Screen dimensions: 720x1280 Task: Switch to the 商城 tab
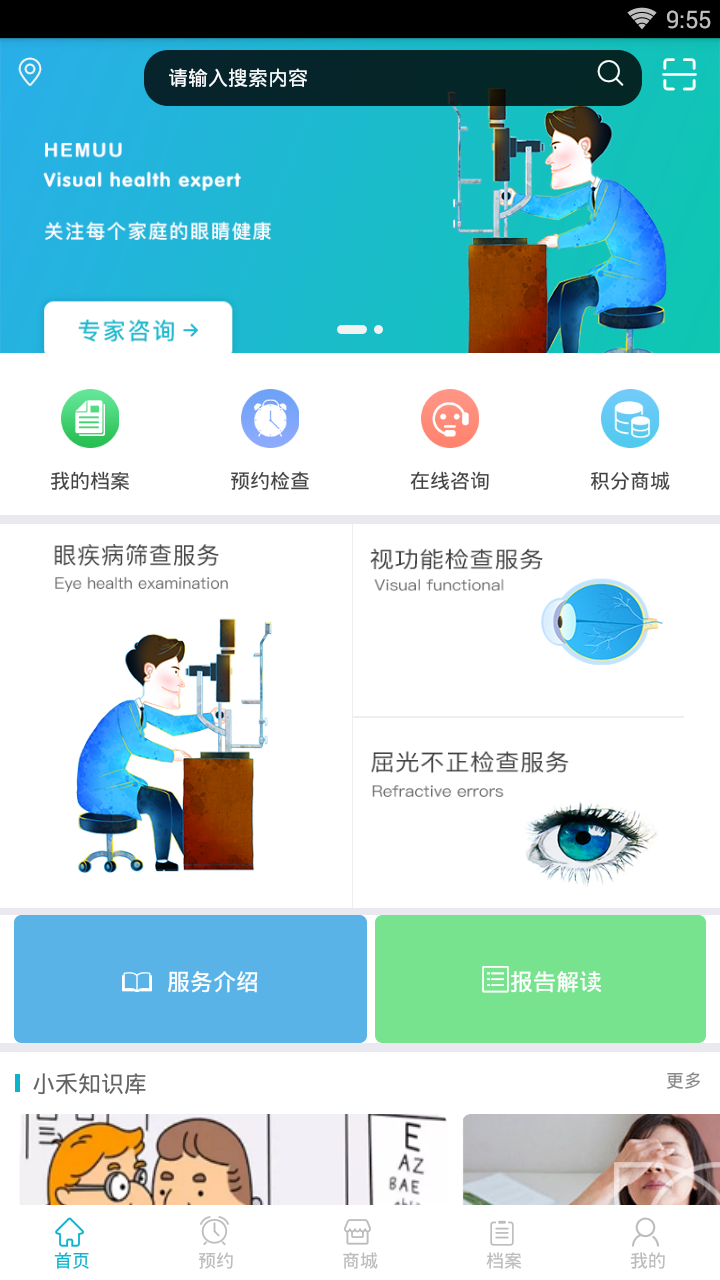[x=360, y=1243]
